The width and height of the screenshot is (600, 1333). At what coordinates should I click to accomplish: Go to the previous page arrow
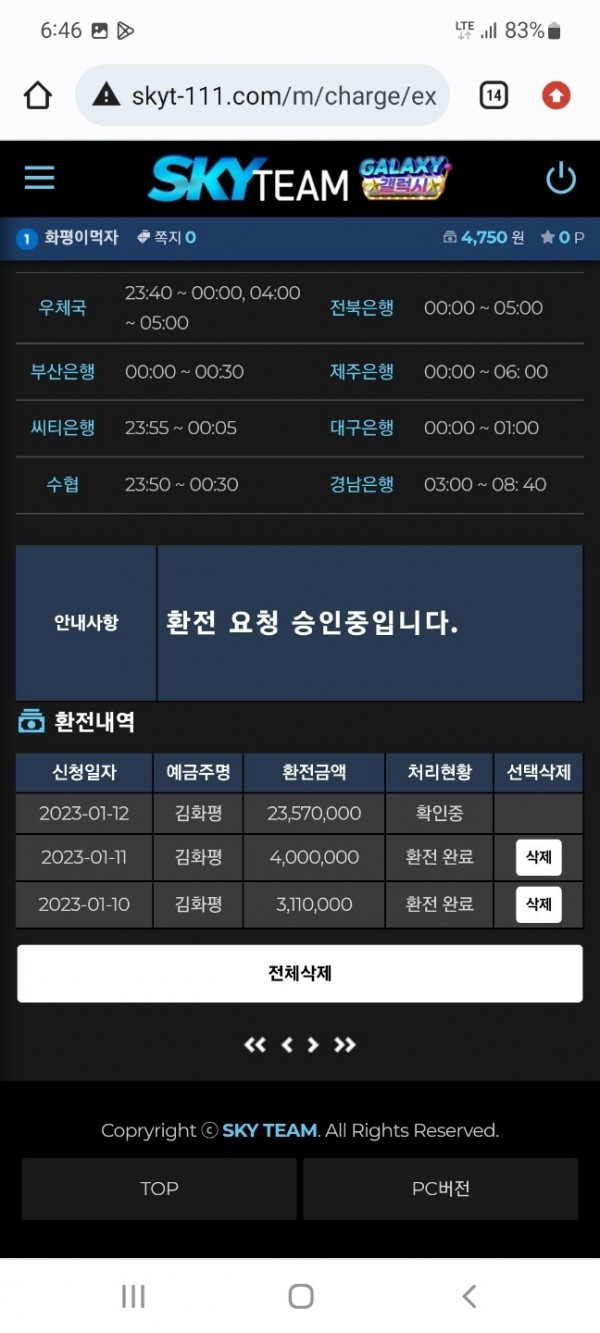287,1045
